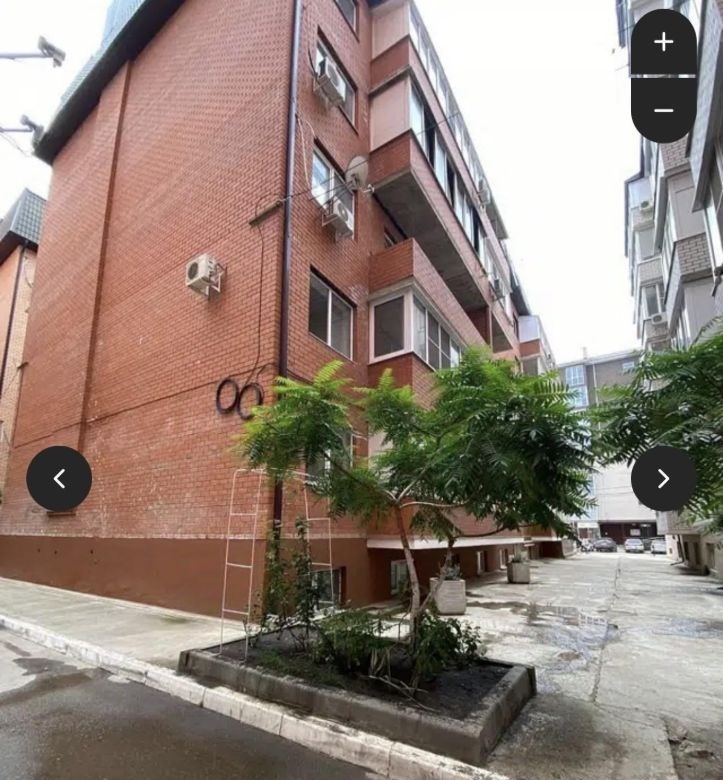Zoom out of the photo

point(663,110)
